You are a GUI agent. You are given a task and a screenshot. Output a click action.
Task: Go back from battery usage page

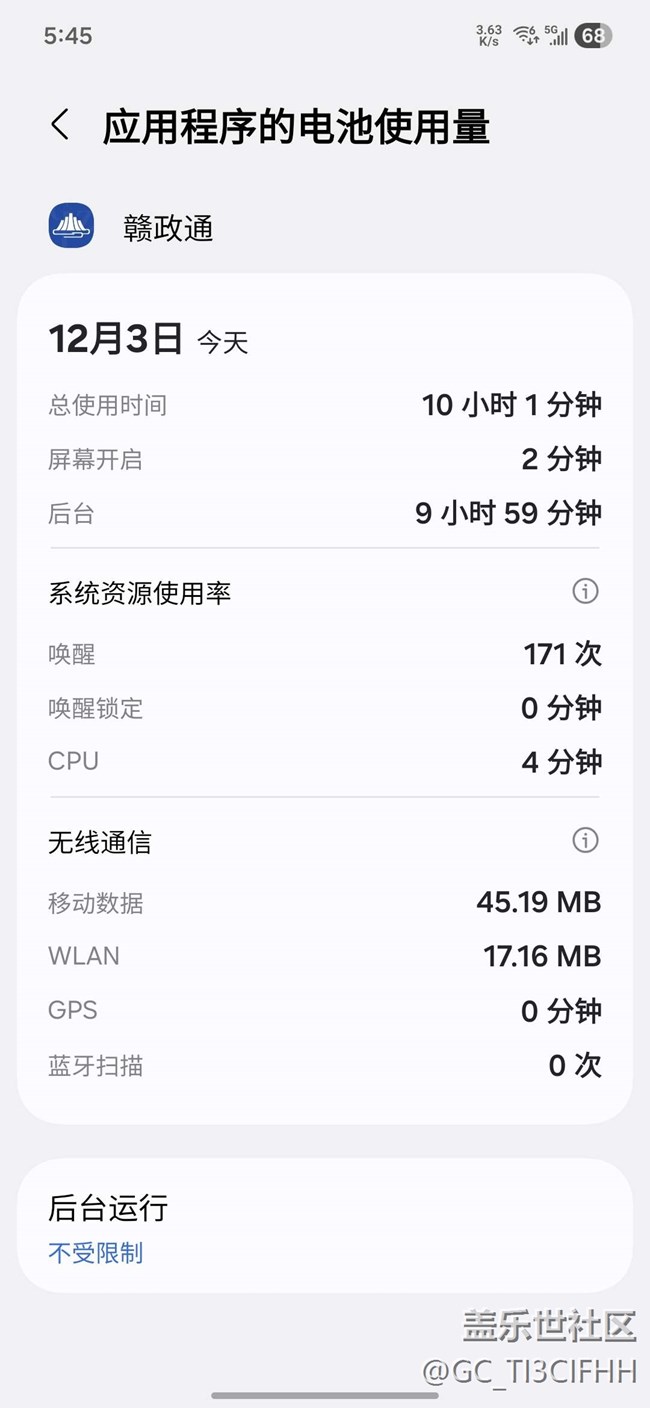[x=60, y=126]
